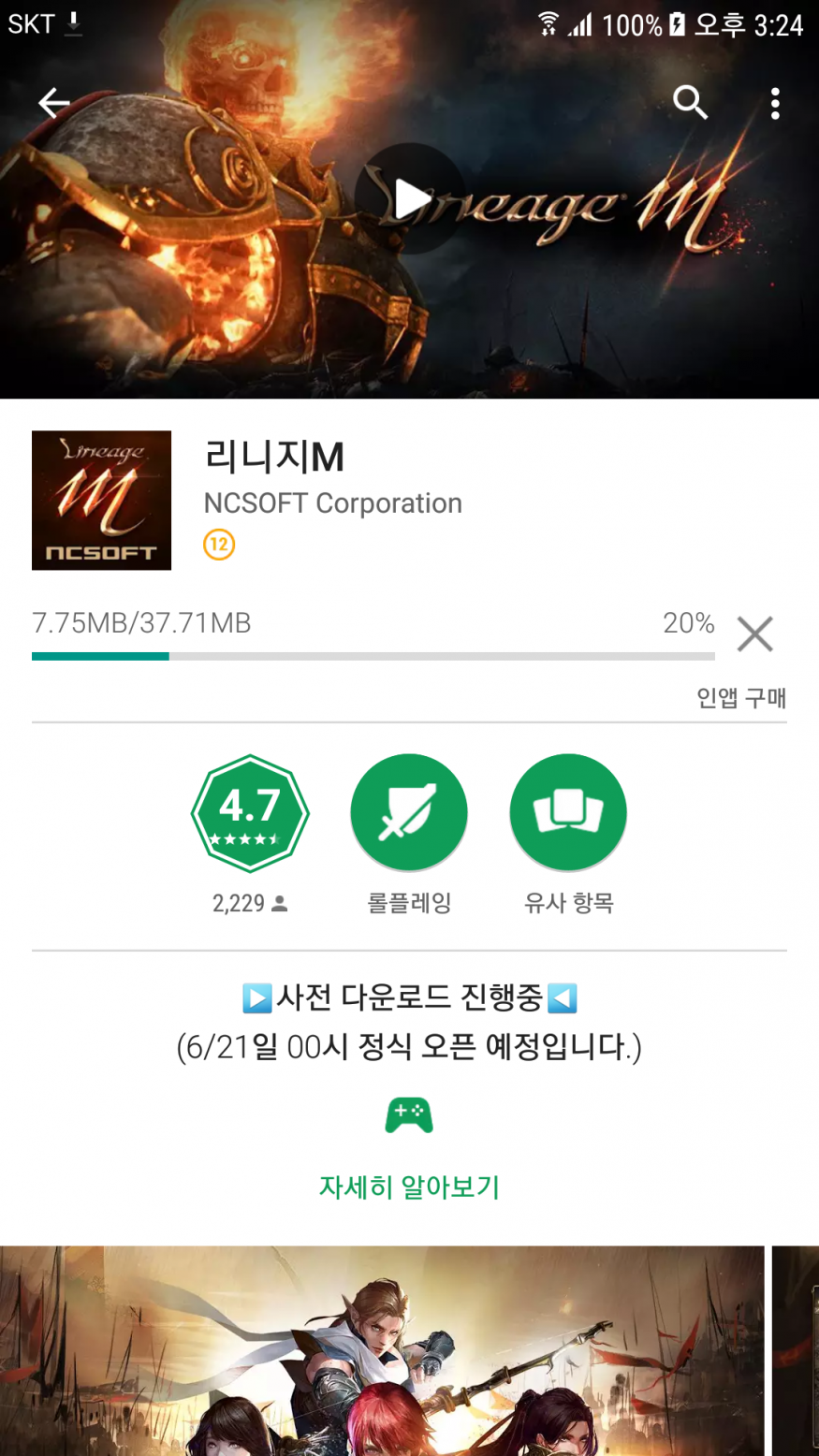819x1456 pixels.
Task: Open NCSOFT Corporation developer page
Action: coord(333,503)
